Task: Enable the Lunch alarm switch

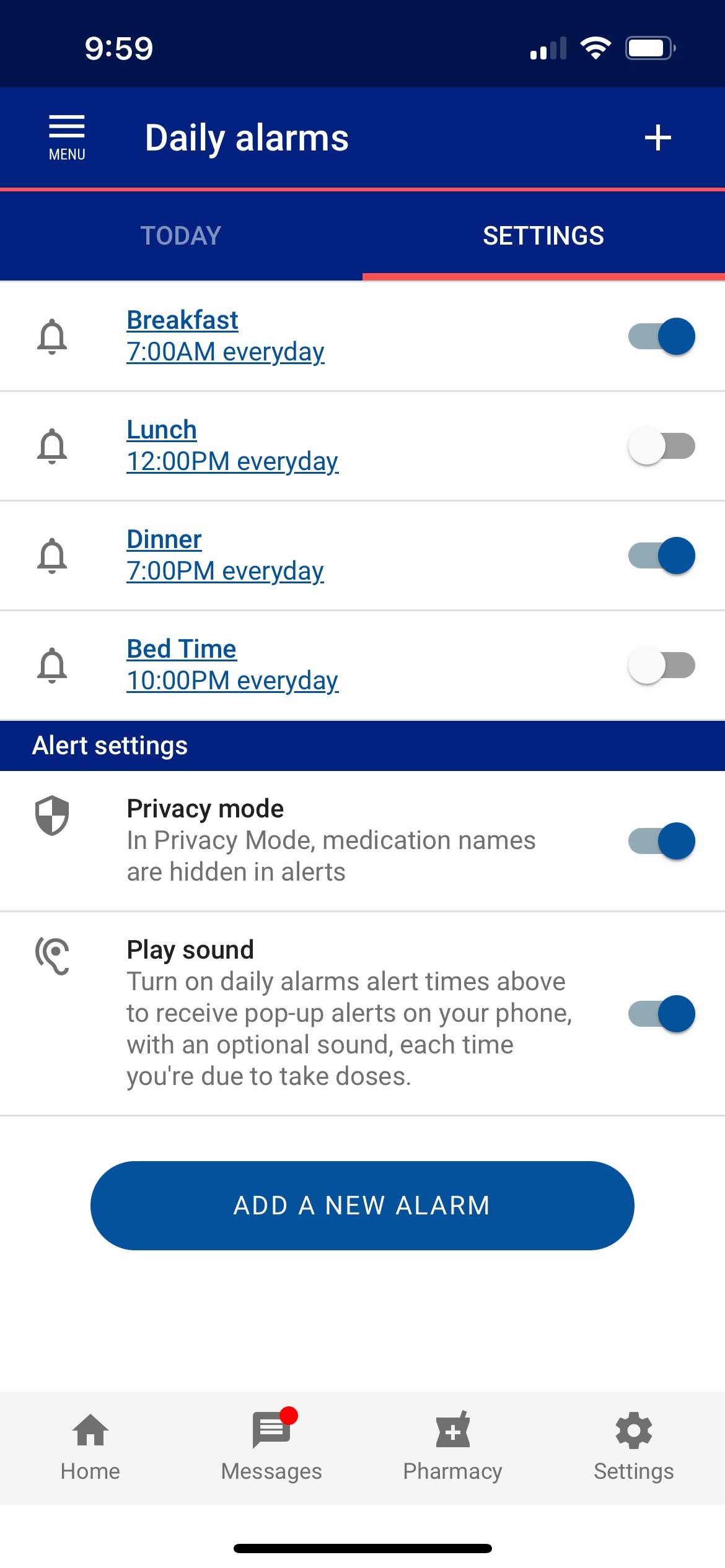Action: 661,446
